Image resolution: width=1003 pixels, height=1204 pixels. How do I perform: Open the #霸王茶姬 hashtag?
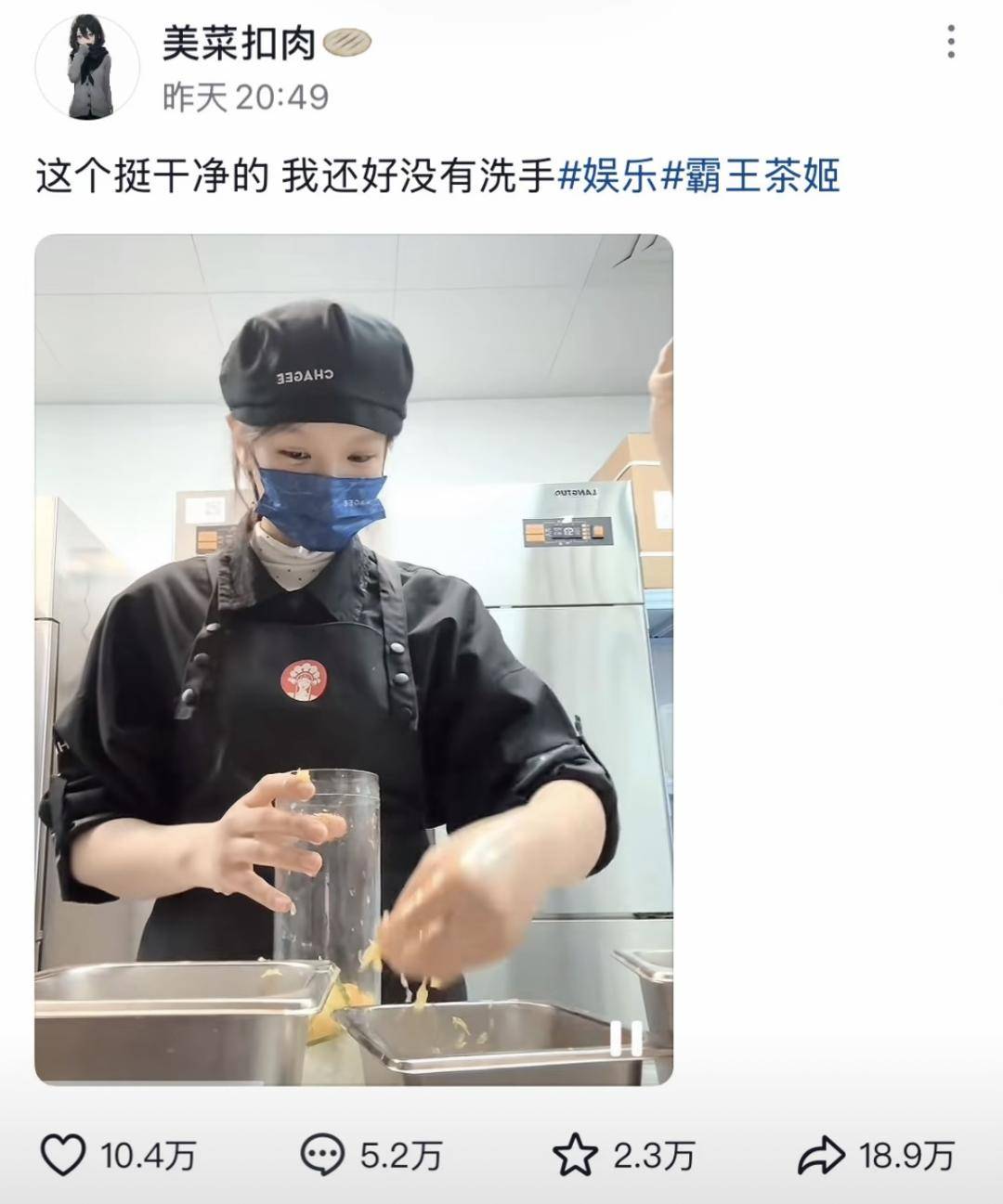(x=750, y=175)
